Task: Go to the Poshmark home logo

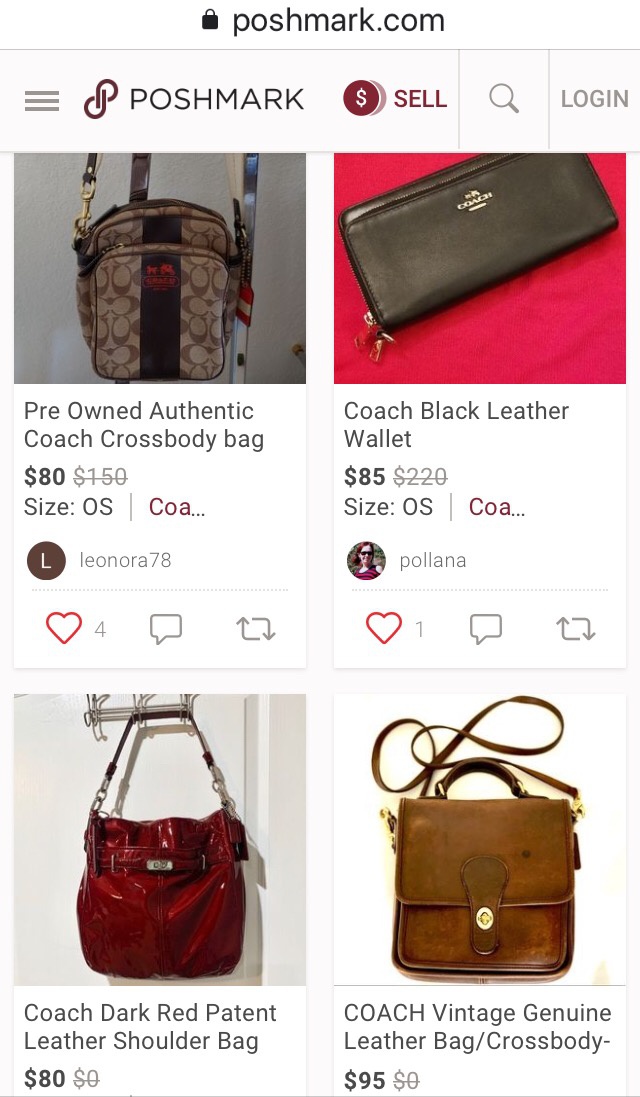Action: click(194, 100)
